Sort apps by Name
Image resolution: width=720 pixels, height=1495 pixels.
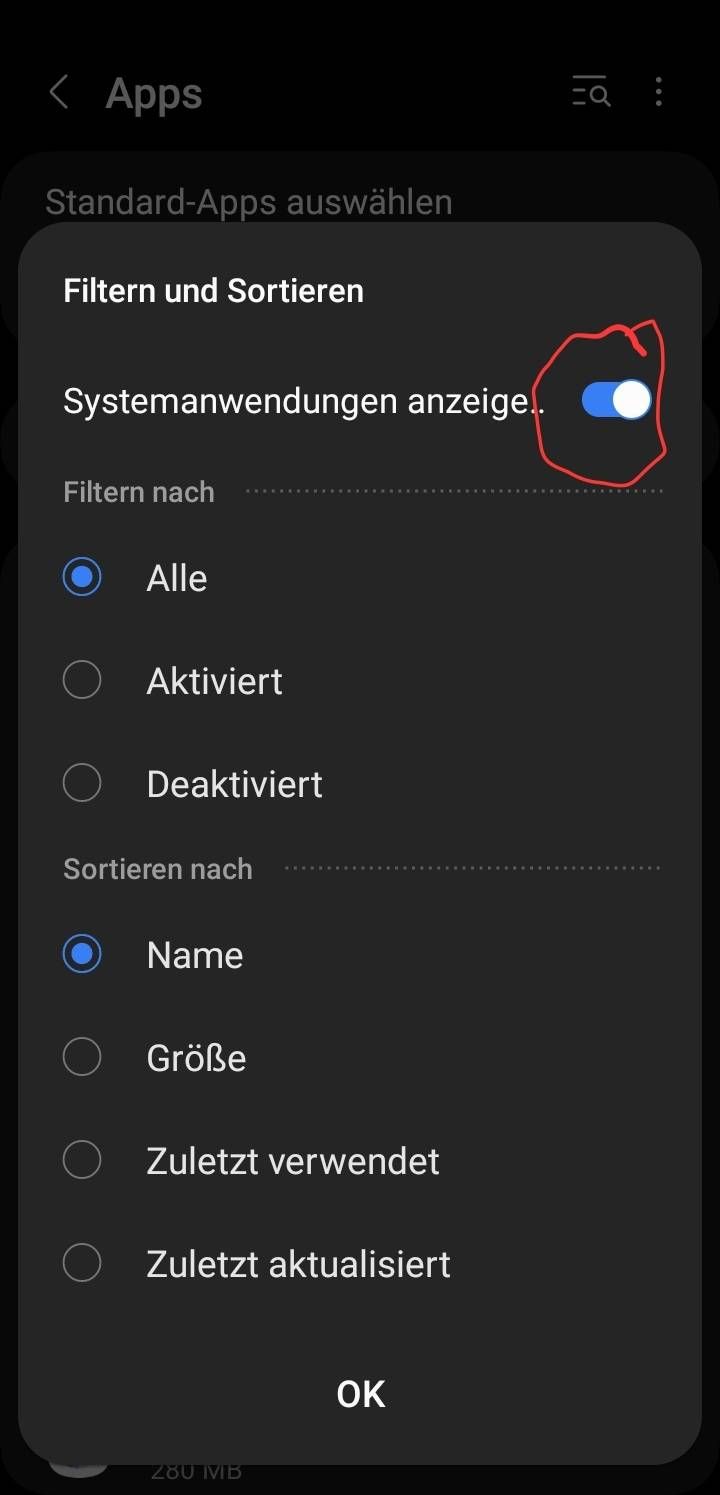pyautogui.click(x=82, y=955)
